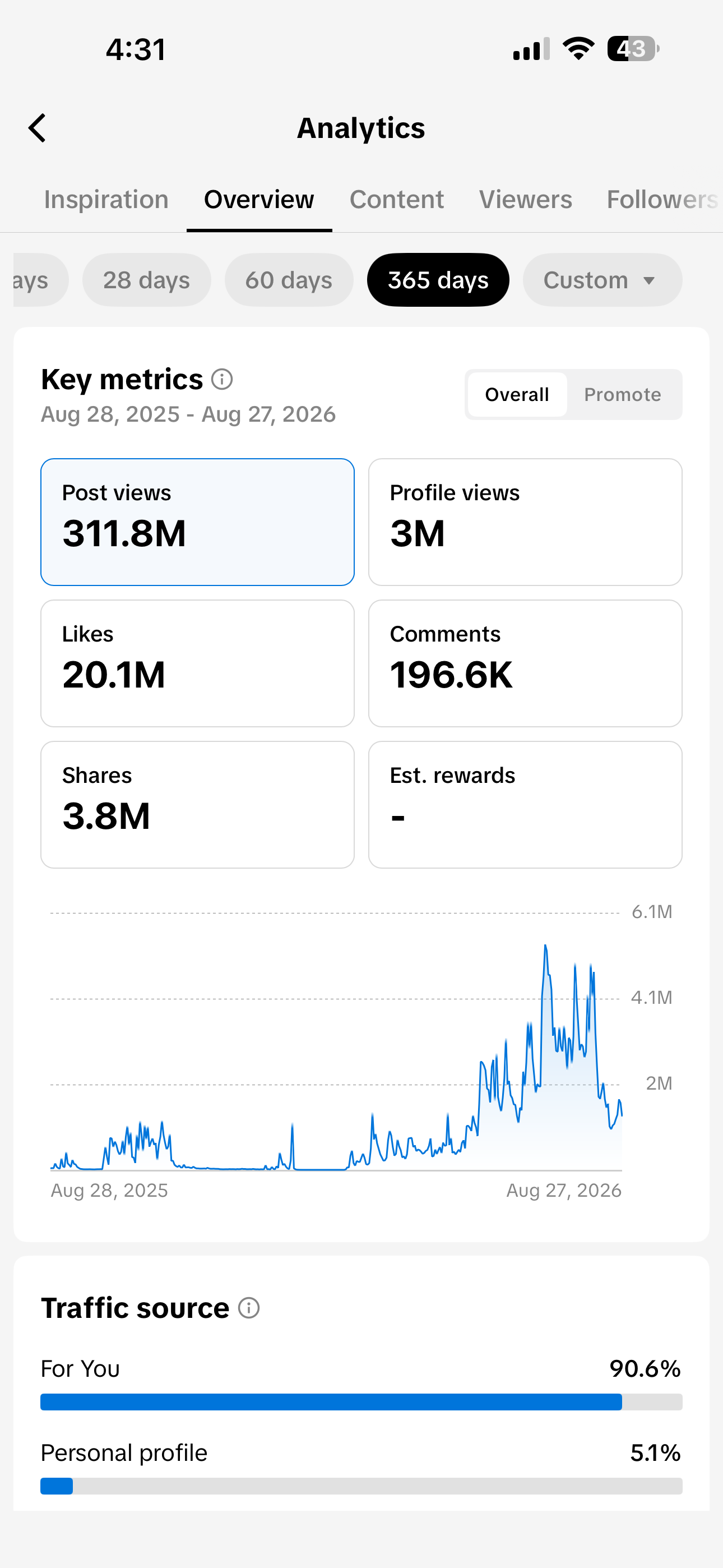Viewport: 723px width, 1568px height.
Task: Show the Shares metric chart
Action: (197, 805)
